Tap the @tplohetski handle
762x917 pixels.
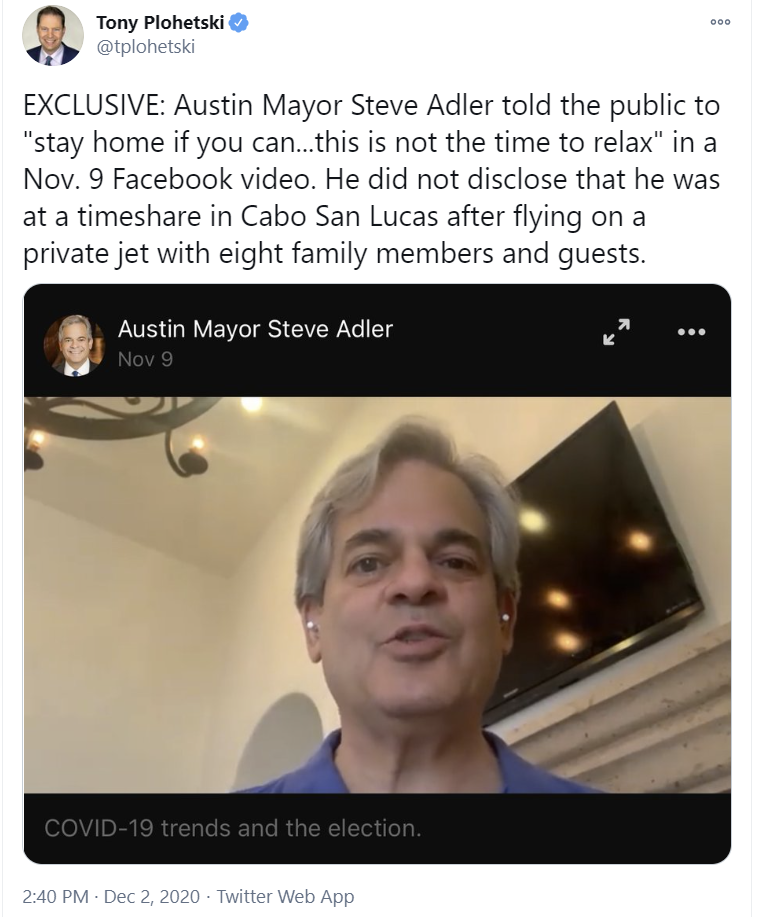coord(145,47)
